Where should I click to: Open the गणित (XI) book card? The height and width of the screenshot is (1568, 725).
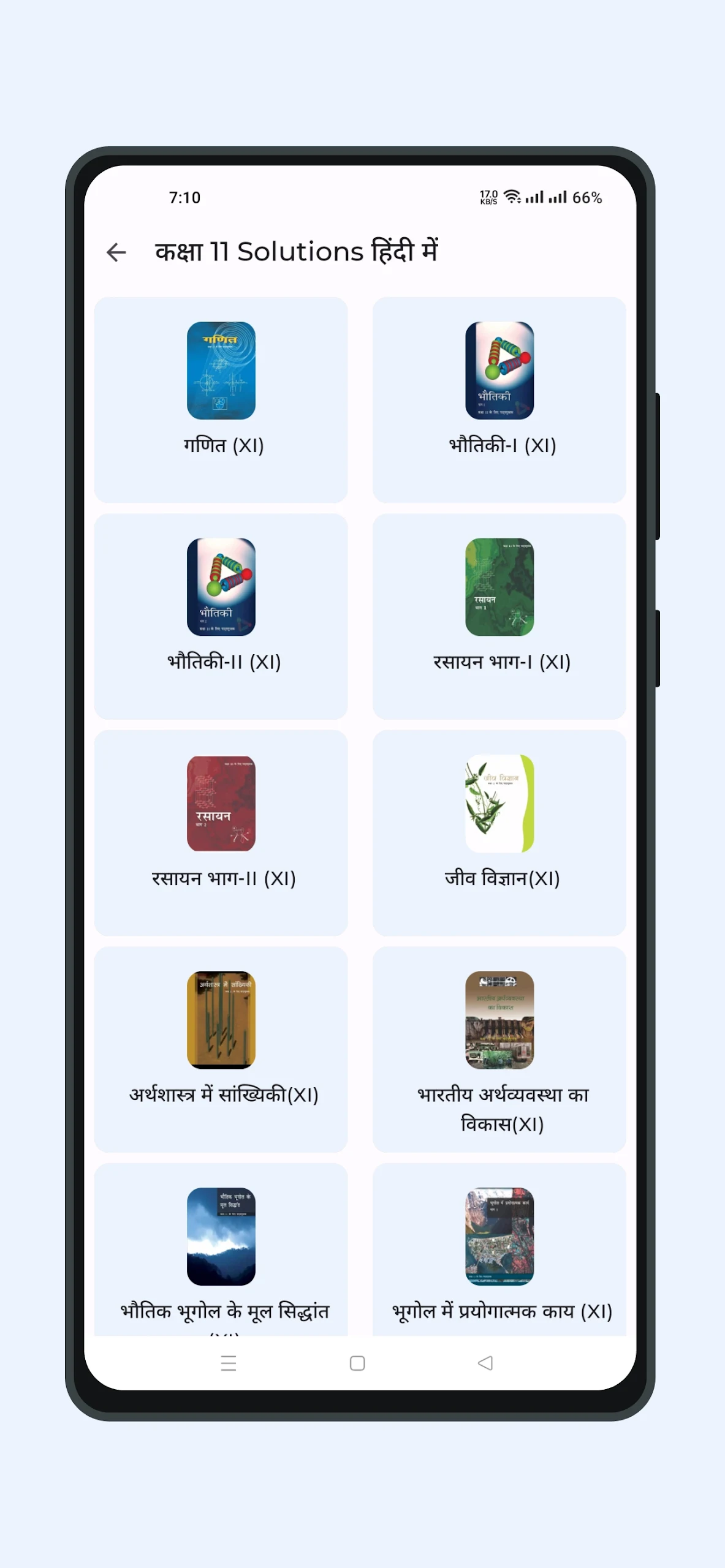221,400
